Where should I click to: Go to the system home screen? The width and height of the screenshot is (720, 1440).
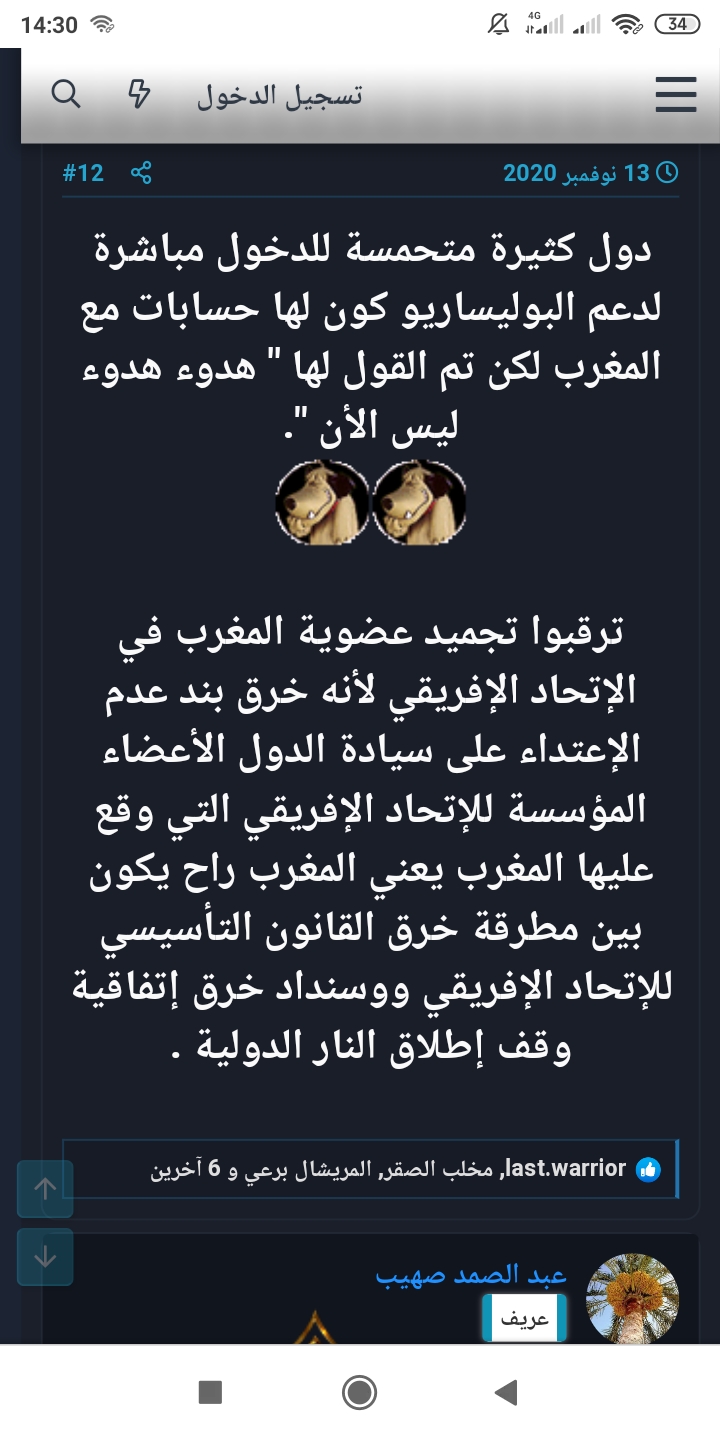[359, 1392]
